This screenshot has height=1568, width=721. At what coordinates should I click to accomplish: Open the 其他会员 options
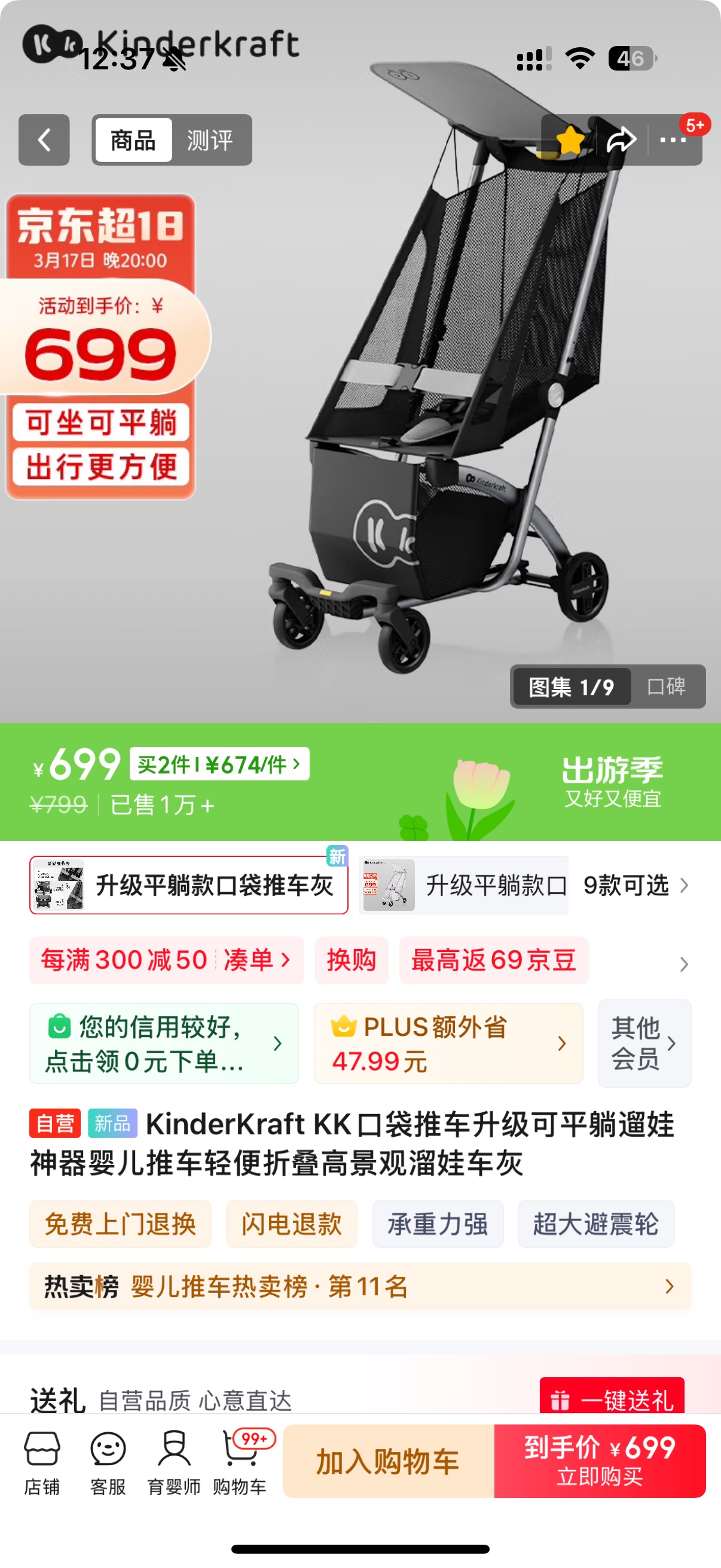click(644, 1044)
